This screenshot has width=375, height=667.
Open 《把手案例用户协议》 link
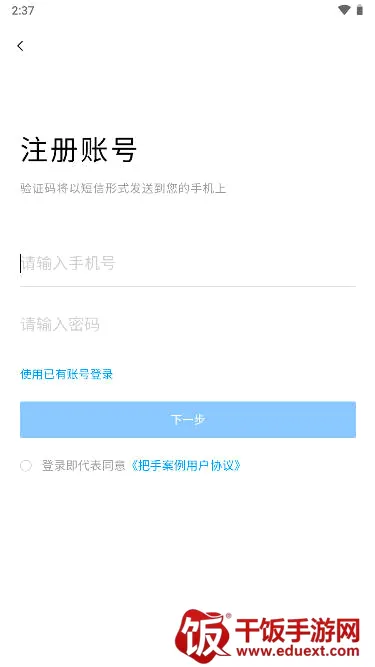click(185, 465)
